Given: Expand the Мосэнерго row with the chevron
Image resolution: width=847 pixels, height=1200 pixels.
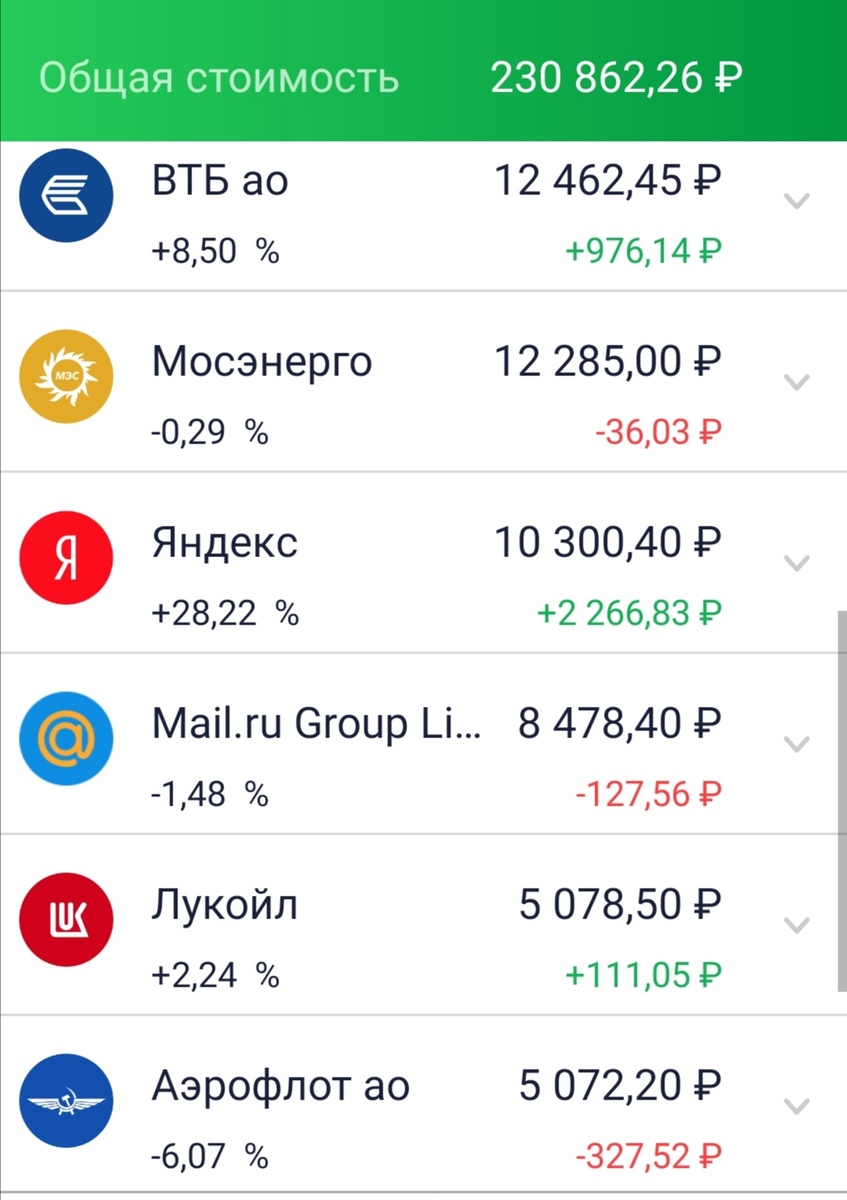Looking at the screenshot, I should (796, 381).
